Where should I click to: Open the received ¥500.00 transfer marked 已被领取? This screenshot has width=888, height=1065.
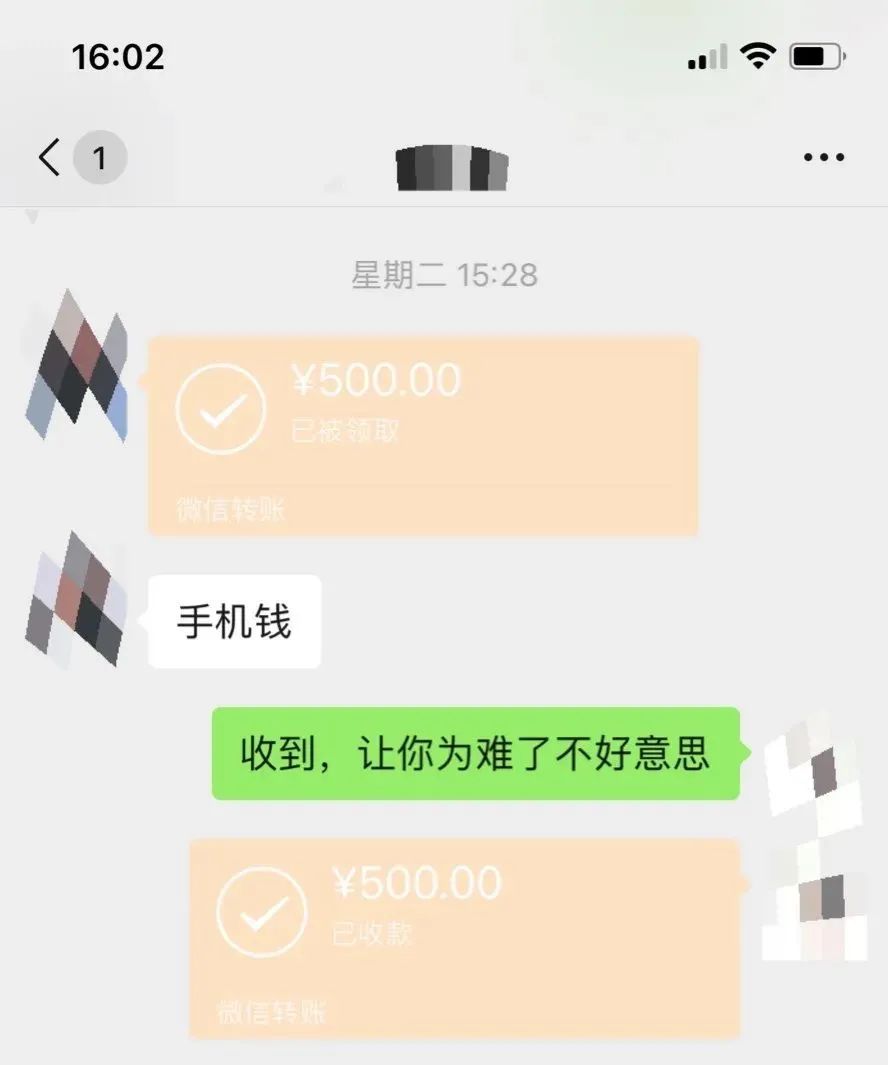(422, 435)
